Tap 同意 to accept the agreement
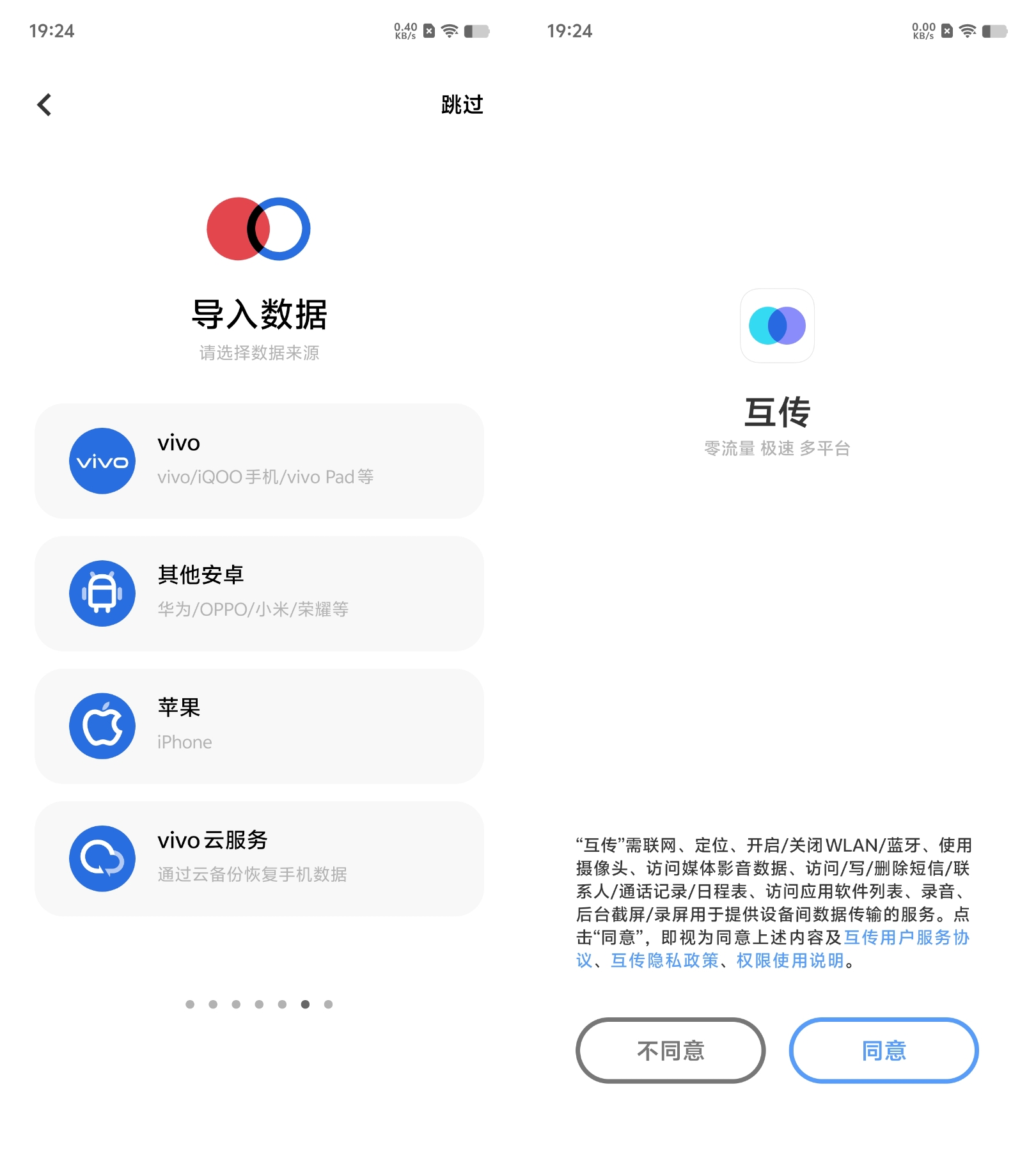Image resolution: width=1036 pixels, height=1151 pixels. (x=883, y=1050)
